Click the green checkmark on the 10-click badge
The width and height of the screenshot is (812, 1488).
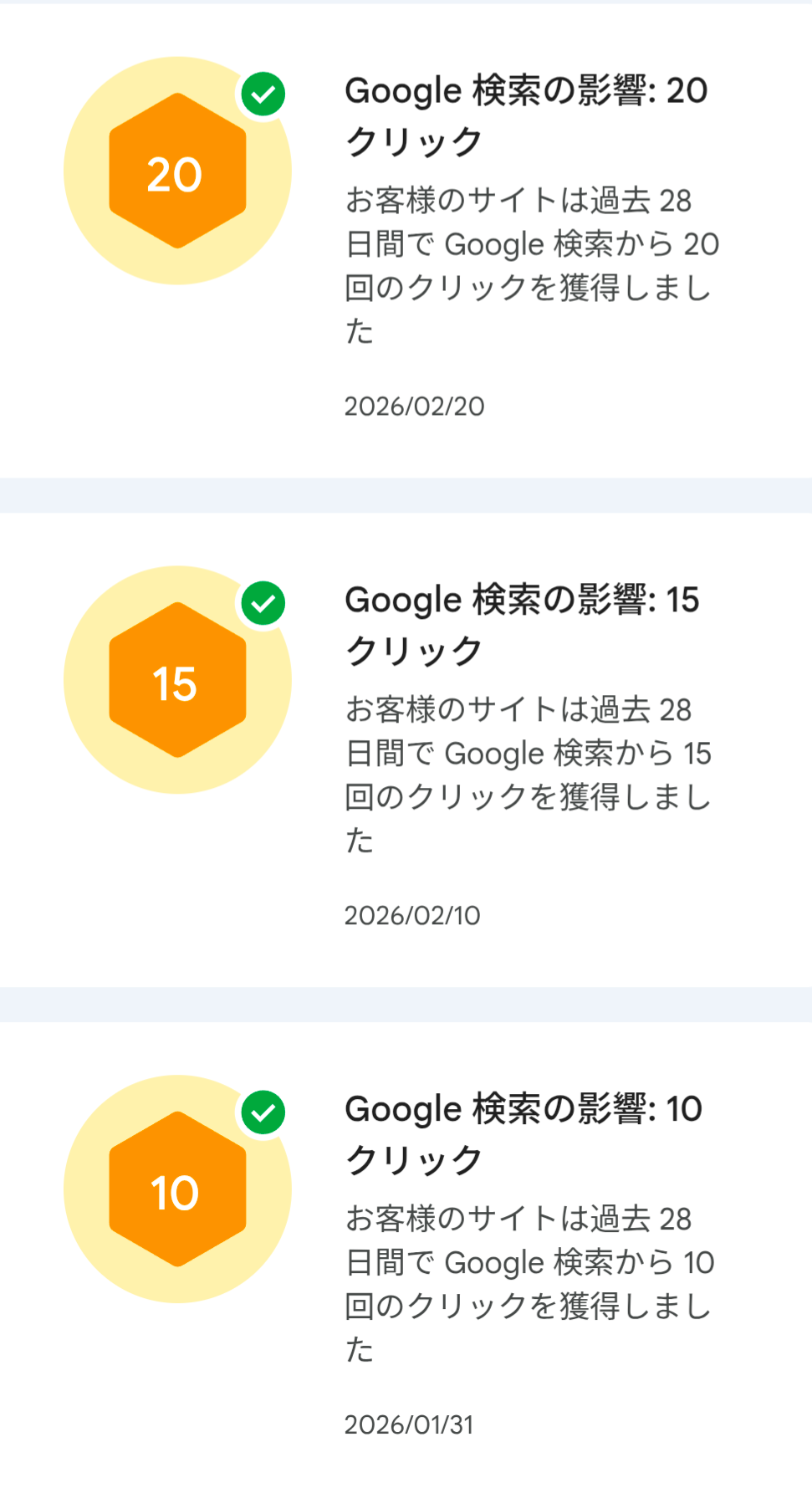(x=263, y=1113)
